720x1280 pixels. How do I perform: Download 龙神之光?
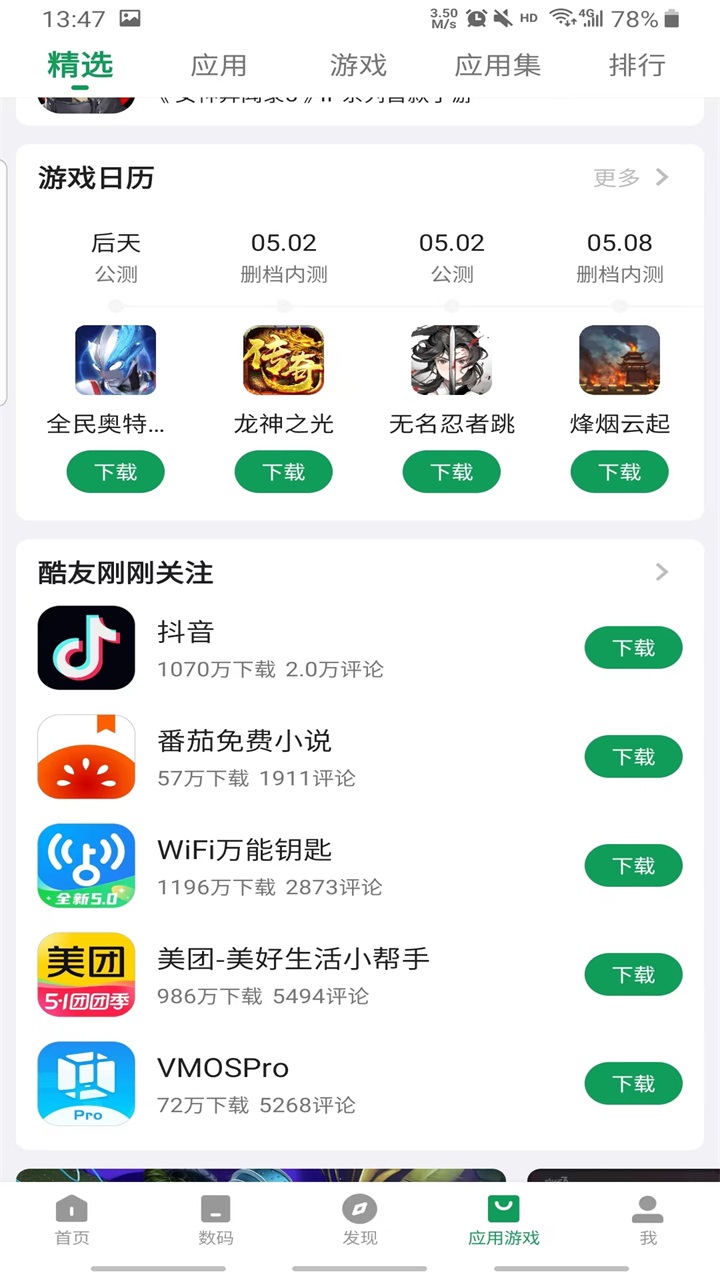click(x=284, y=472)
